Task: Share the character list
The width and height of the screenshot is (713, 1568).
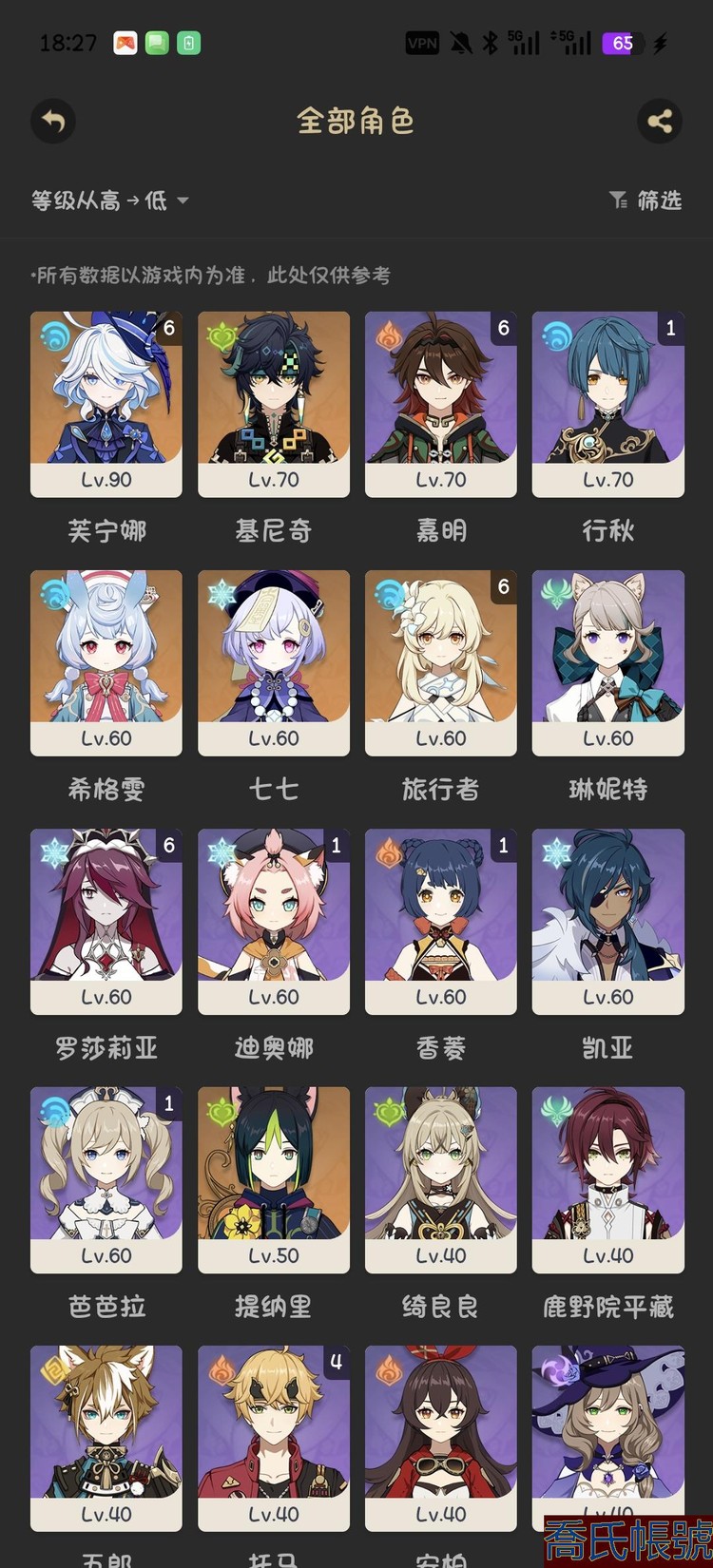Action: pyautogui.click(x=659, y=122)
